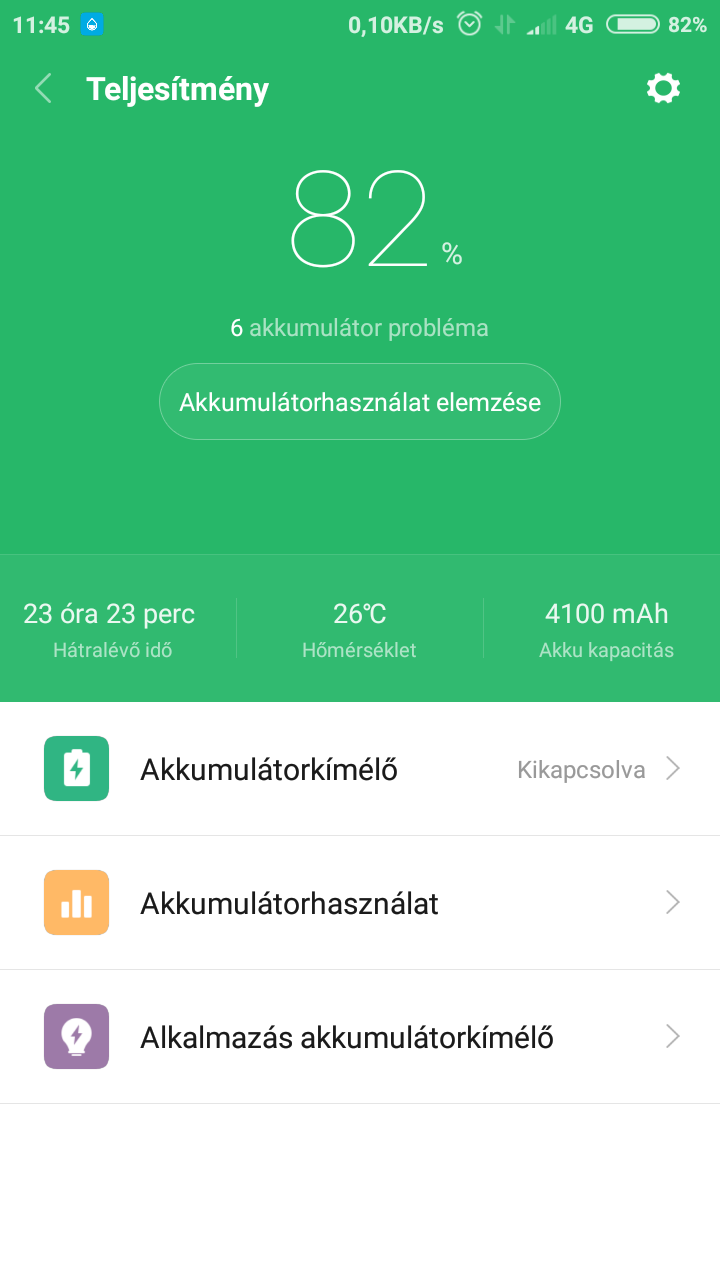
Task: Open the Akkumulátorkímélő row
Action: (360, 769)
